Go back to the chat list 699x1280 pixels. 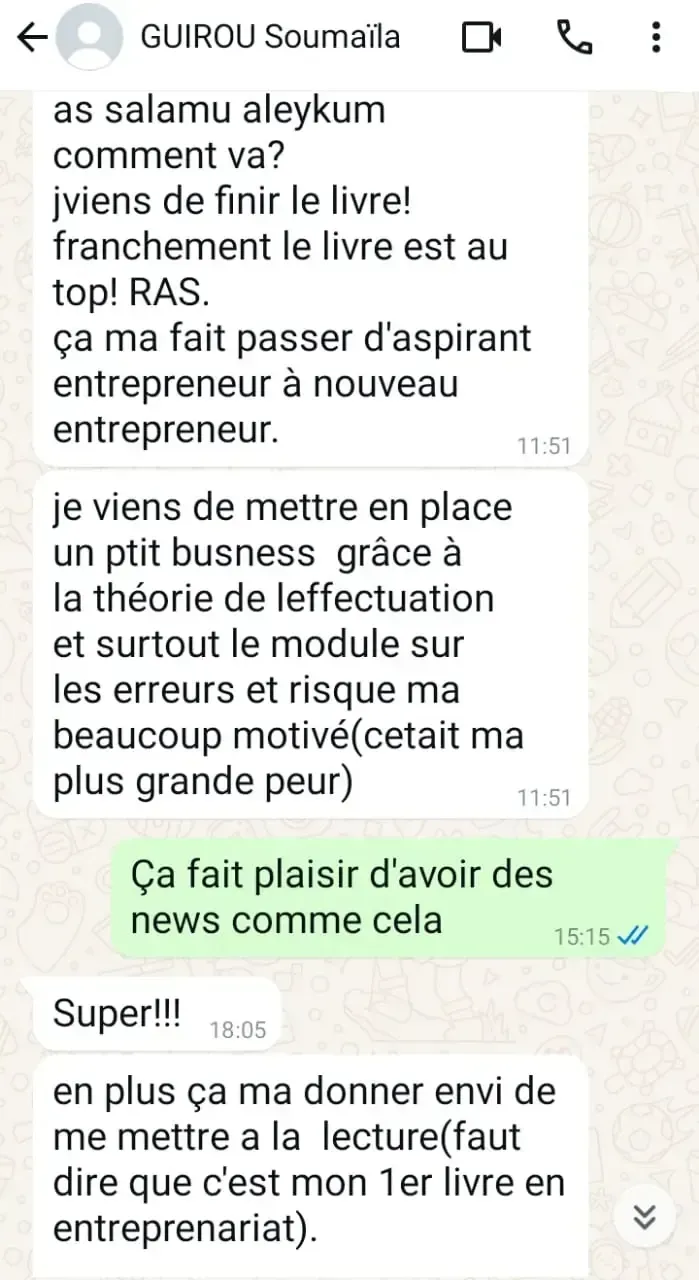coord(33,38)
